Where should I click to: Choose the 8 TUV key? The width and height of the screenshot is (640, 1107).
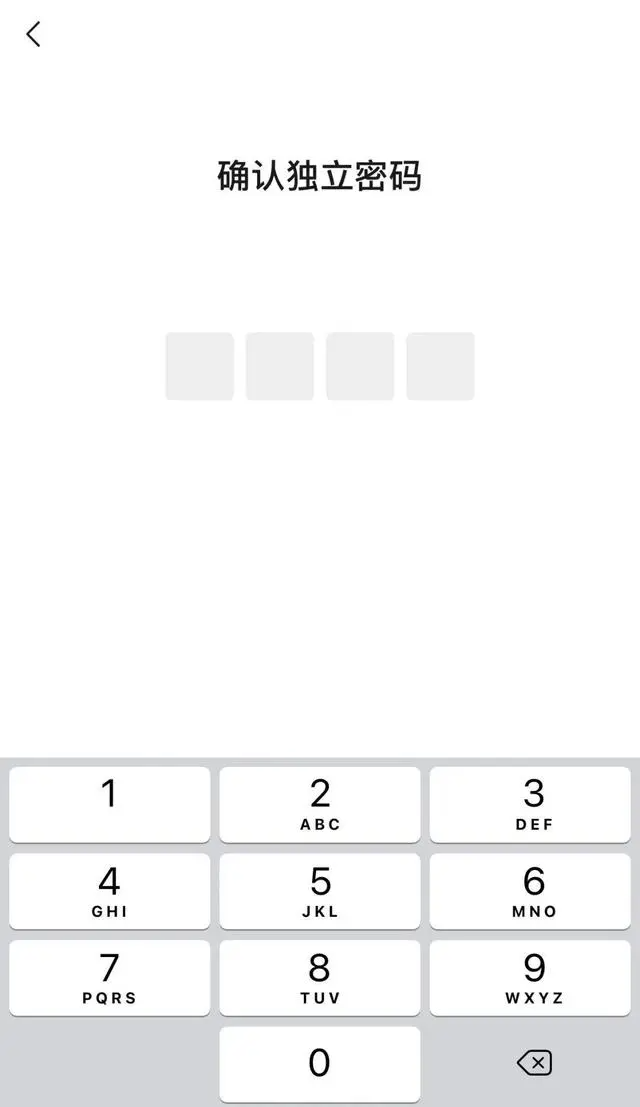click(x=320, y=978)
